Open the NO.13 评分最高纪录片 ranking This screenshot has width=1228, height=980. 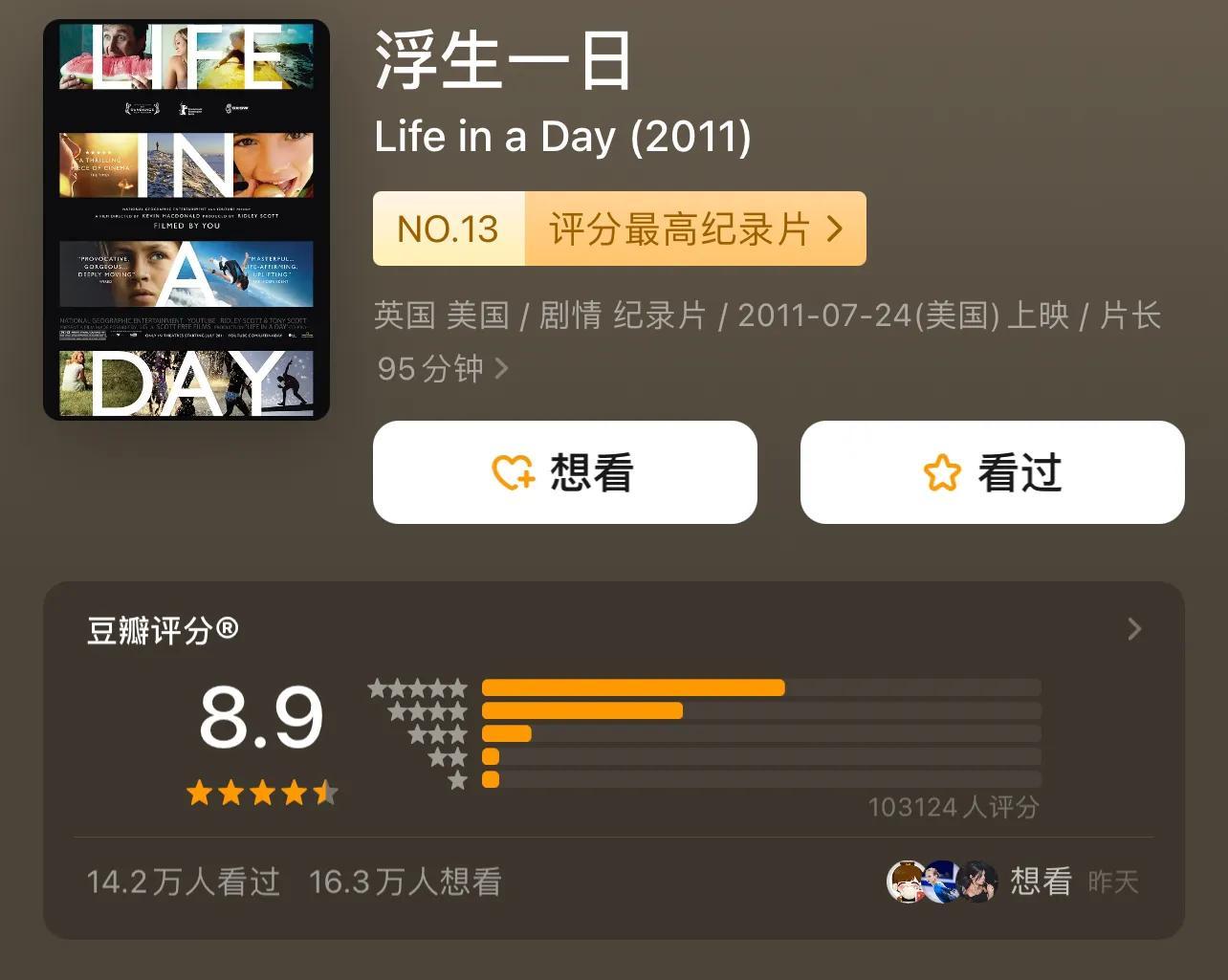(x=619, y=229)
